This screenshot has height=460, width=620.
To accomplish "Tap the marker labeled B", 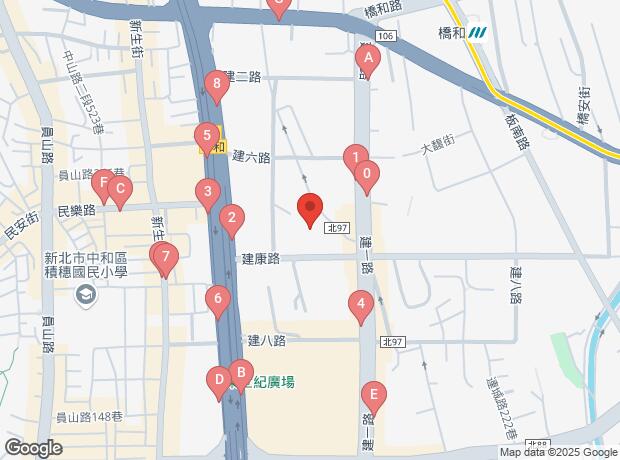I will point(239,373).
